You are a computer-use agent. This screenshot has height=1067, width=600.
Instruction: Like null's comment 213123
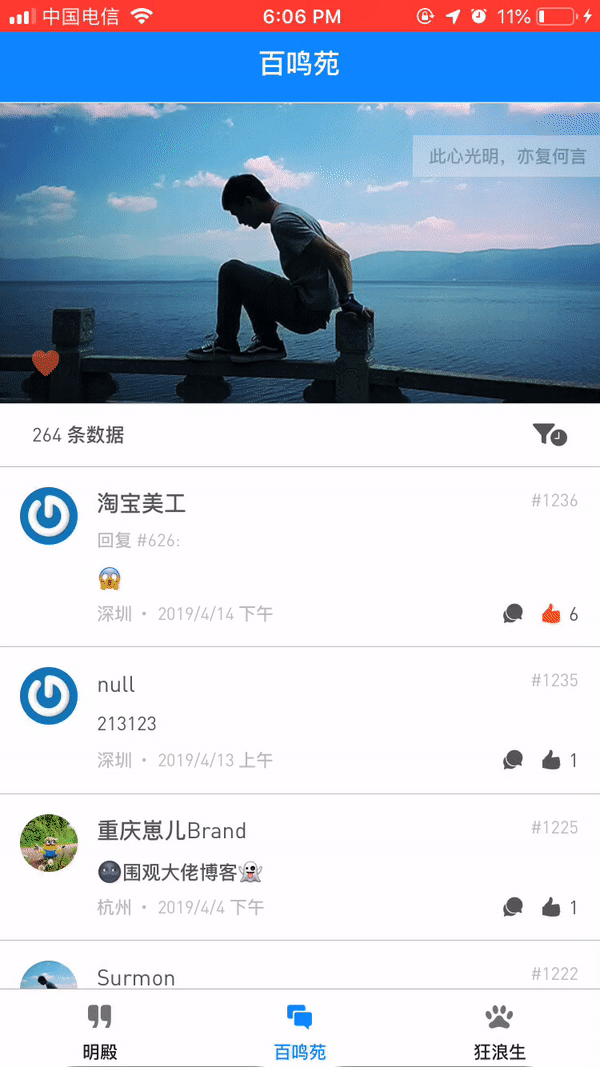(551, 760)
